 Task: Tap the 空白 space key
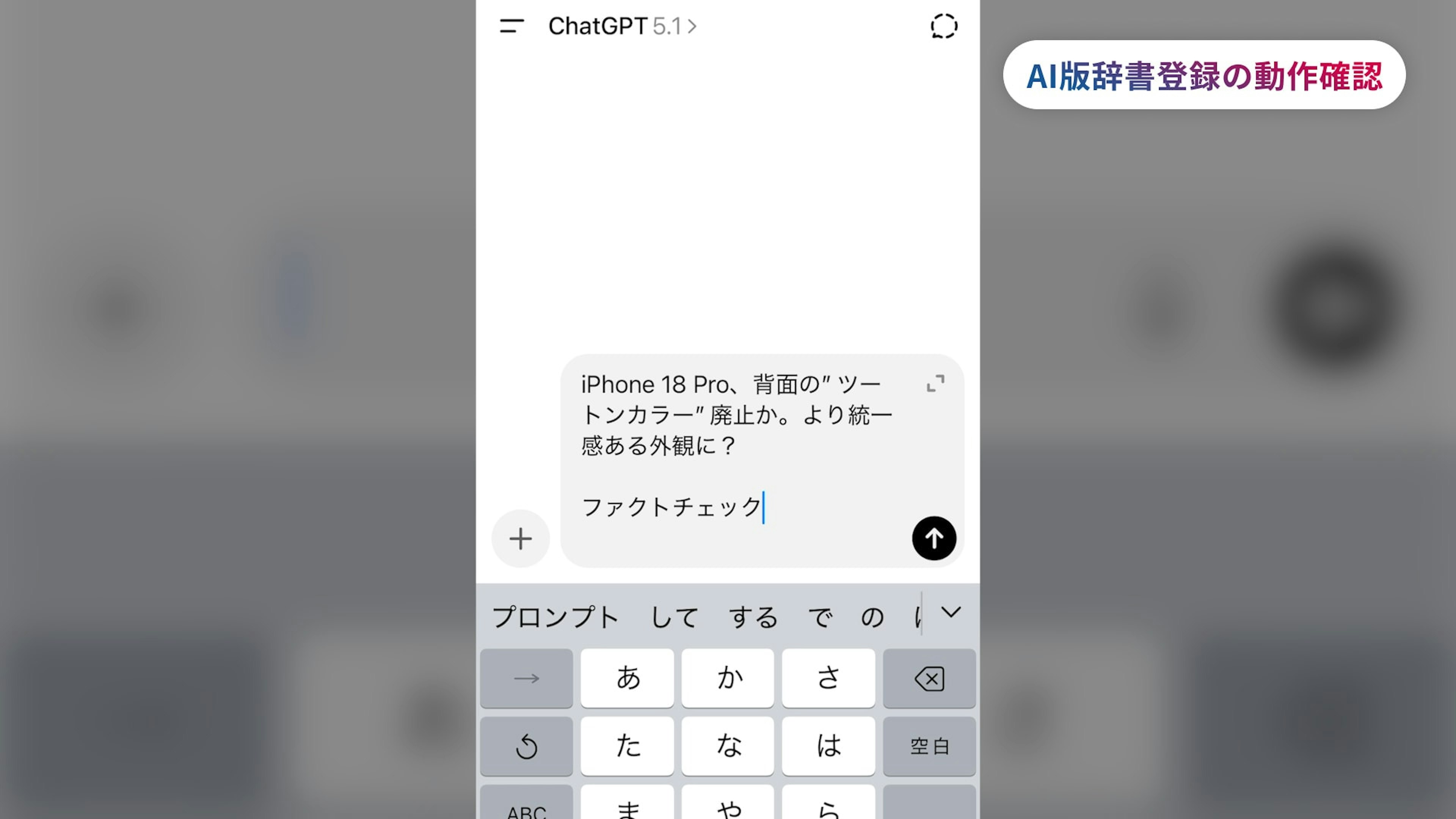click(x=929, y=746)
